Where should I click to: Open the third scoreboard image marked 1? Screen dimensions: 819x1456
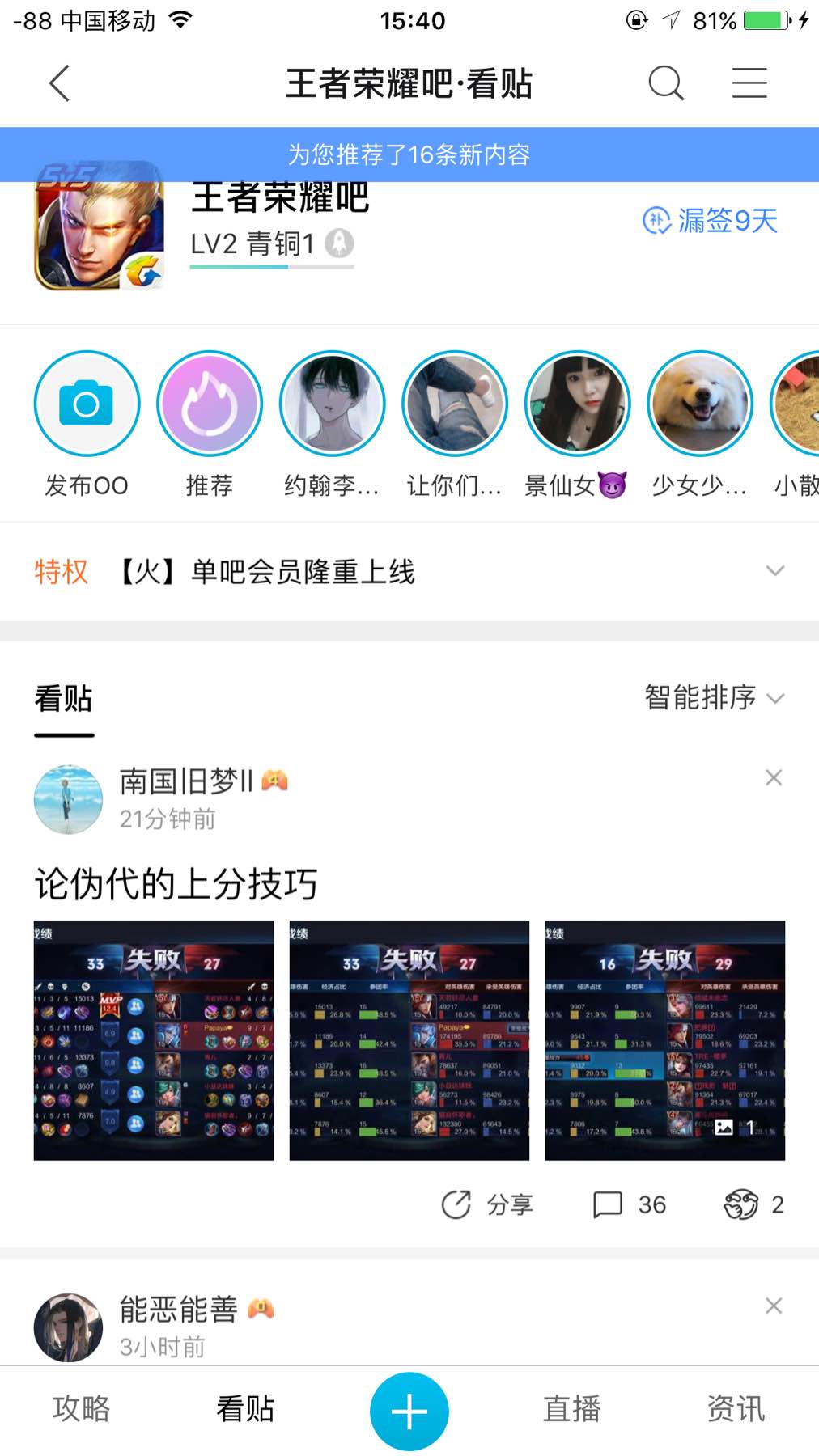[665, 1040]
